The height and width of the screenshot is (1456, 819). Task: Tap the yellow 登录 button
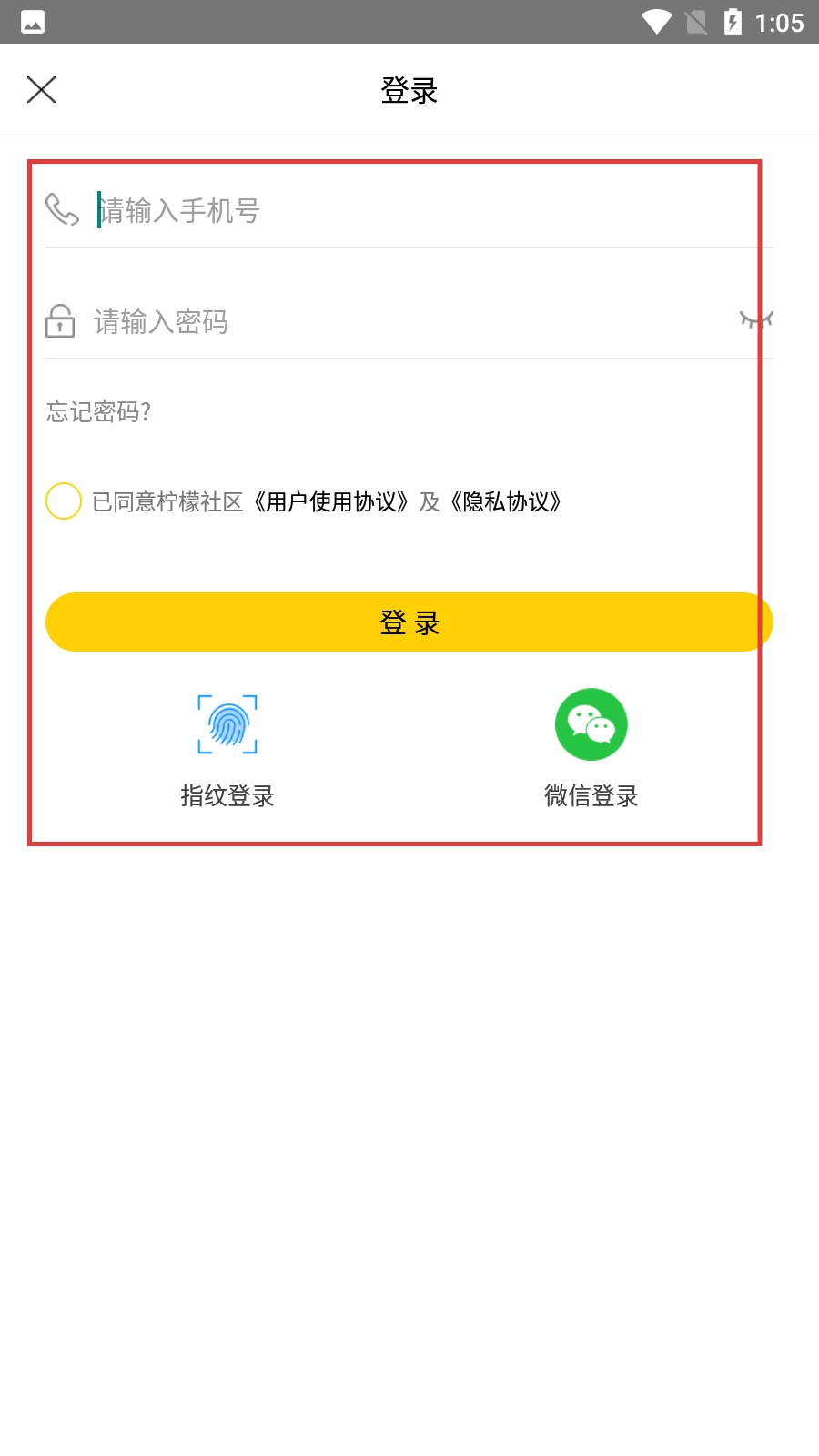409,622
